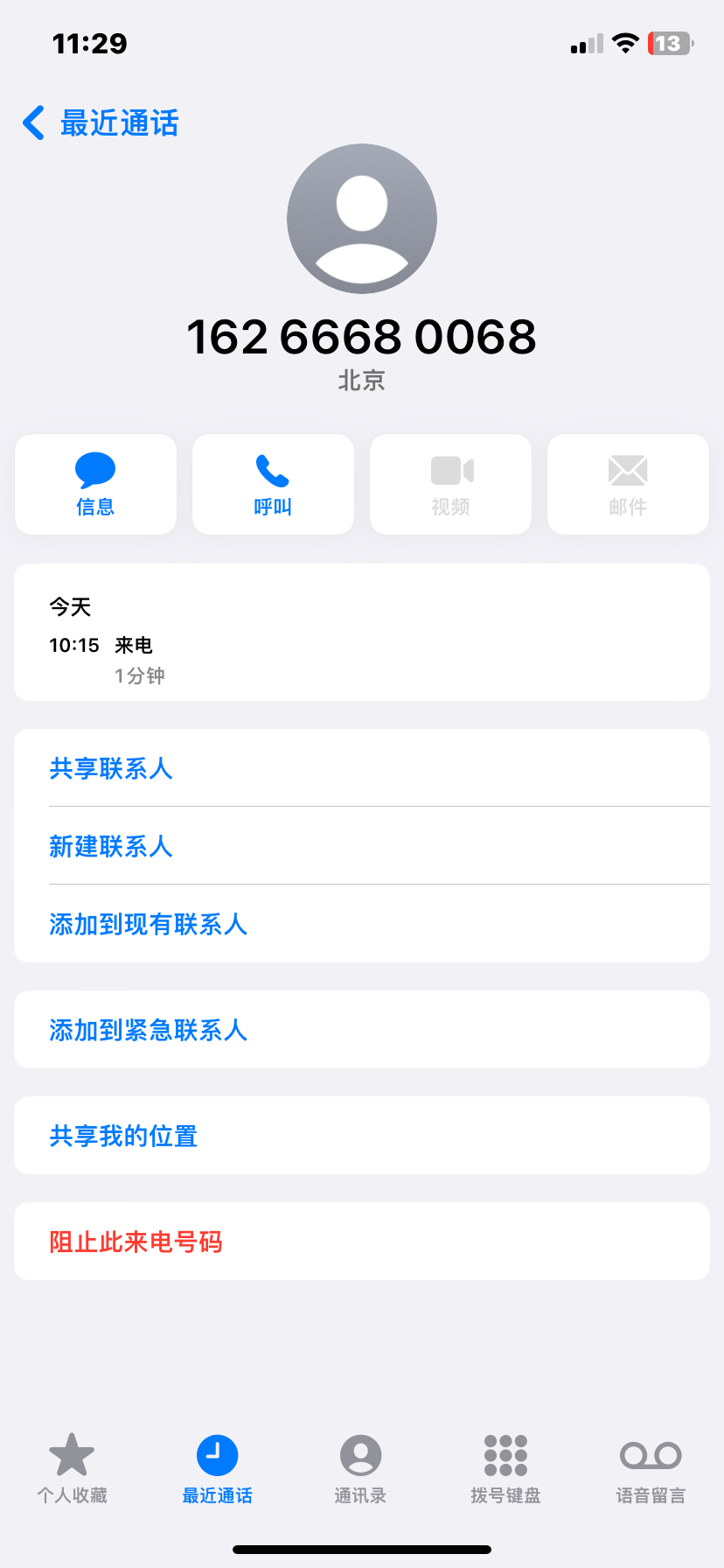Image resolution: width=724 pixels, height=1568 pixels.
Task: Send a message via 信息 button
Action: (x=95, y=484)
